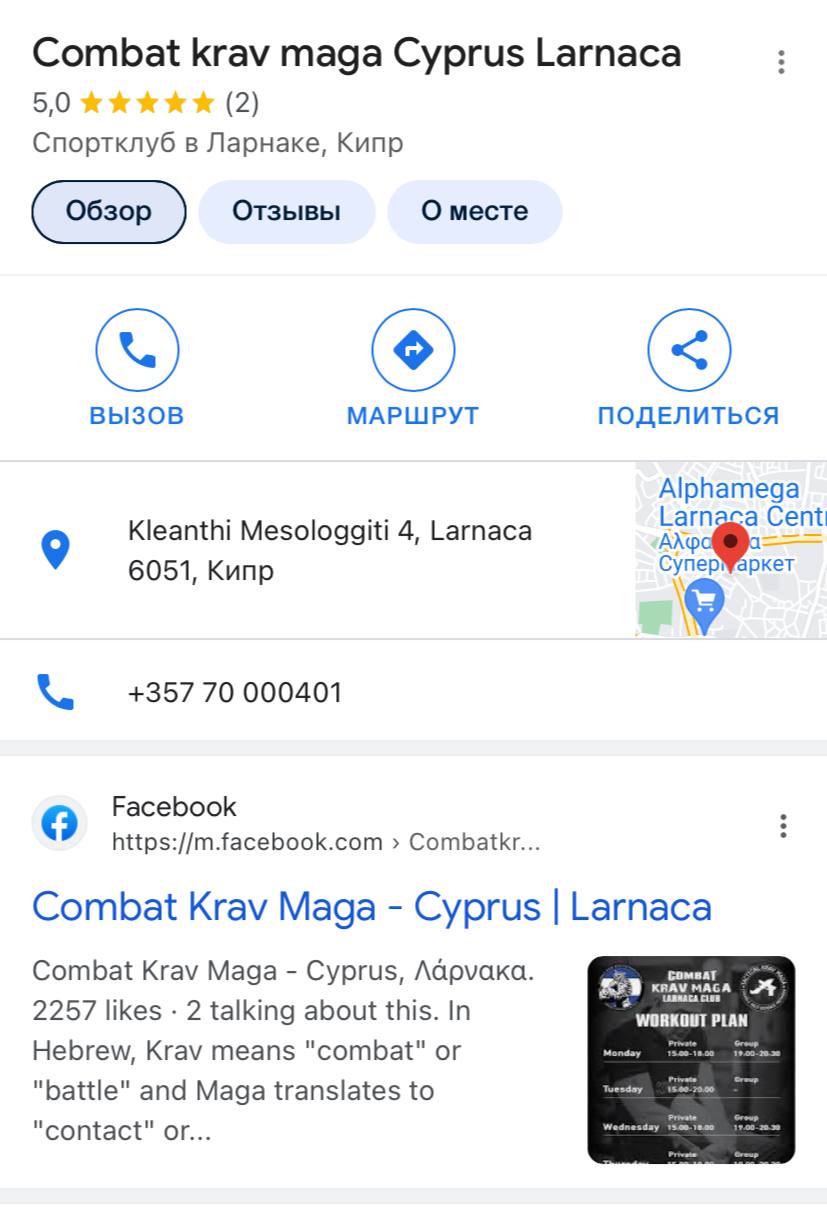Get directions with МАРШРУТ button

[413, 367]
